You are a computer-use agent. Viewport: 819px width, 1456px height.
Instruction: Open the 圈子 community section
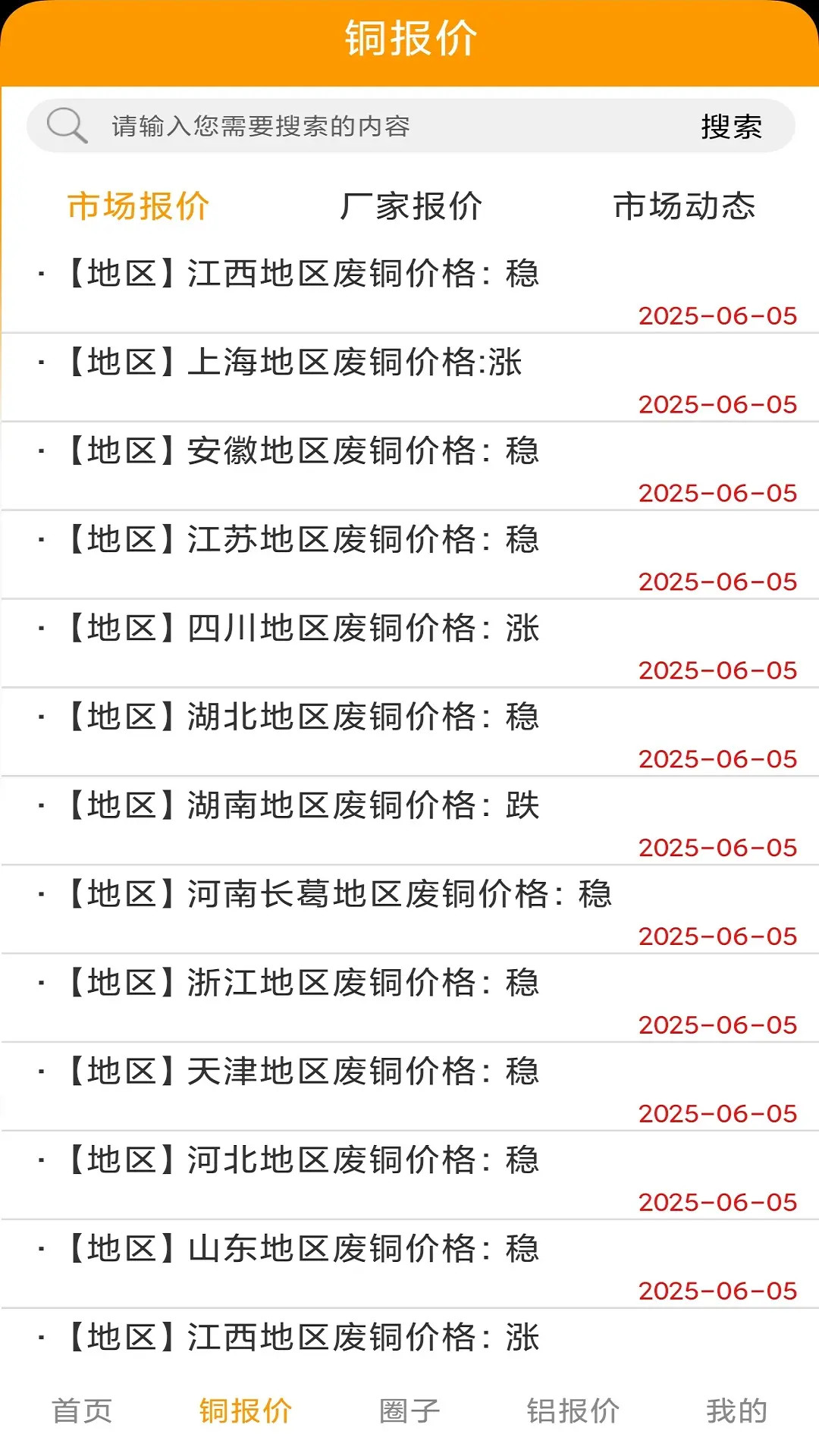[409, 1412]
